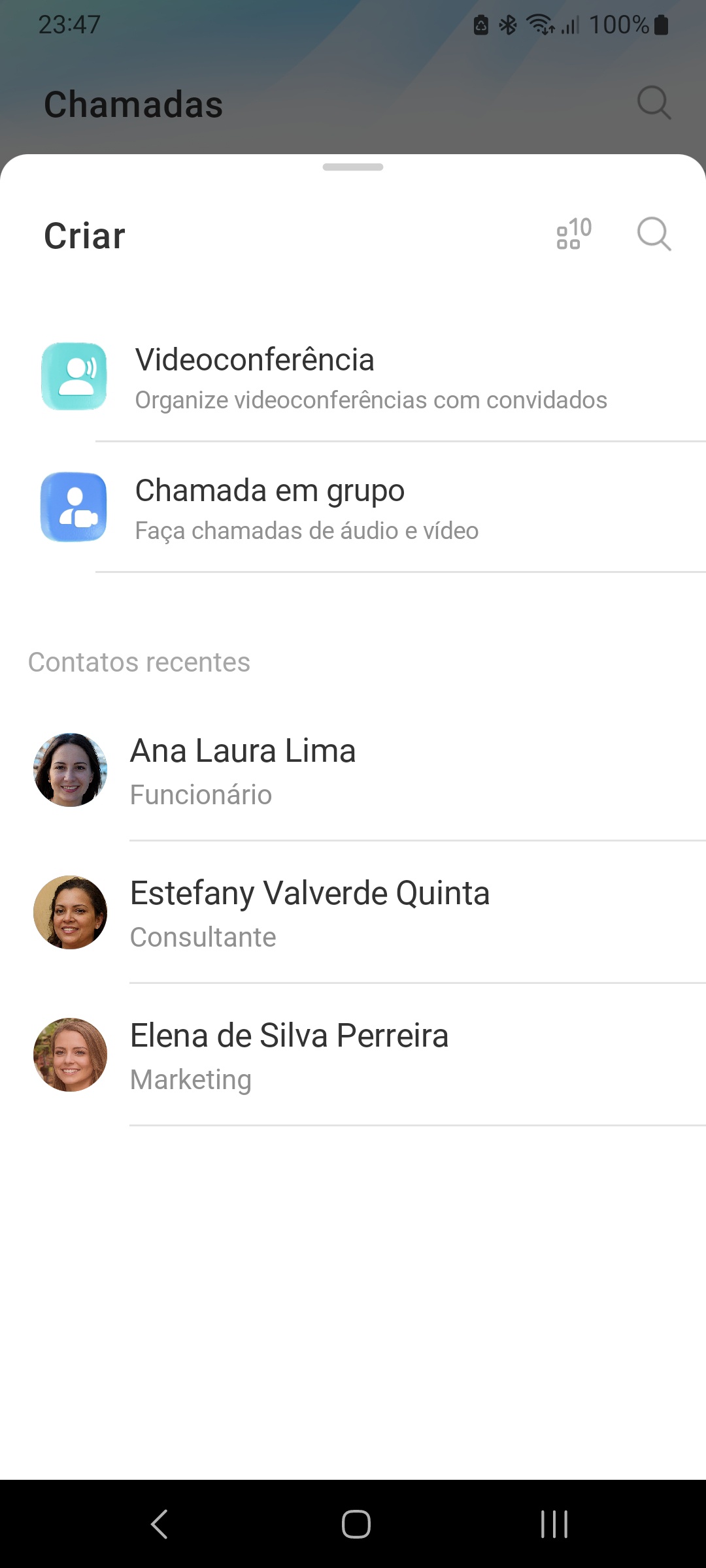Choose recent contact Ana Laura Lima

click(x=353, y=771)
